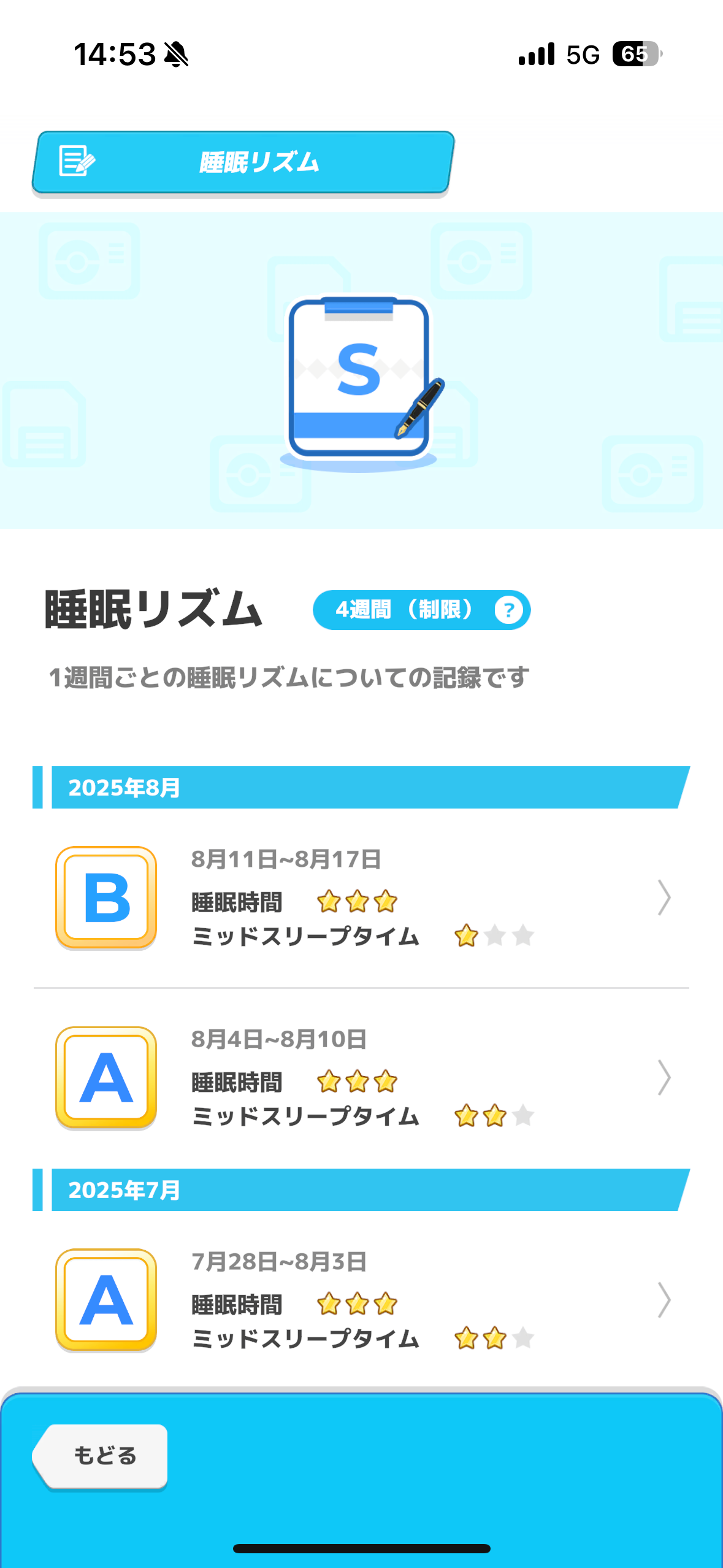Select the B grade badge for August 11-17

click(x=105, y=897)
